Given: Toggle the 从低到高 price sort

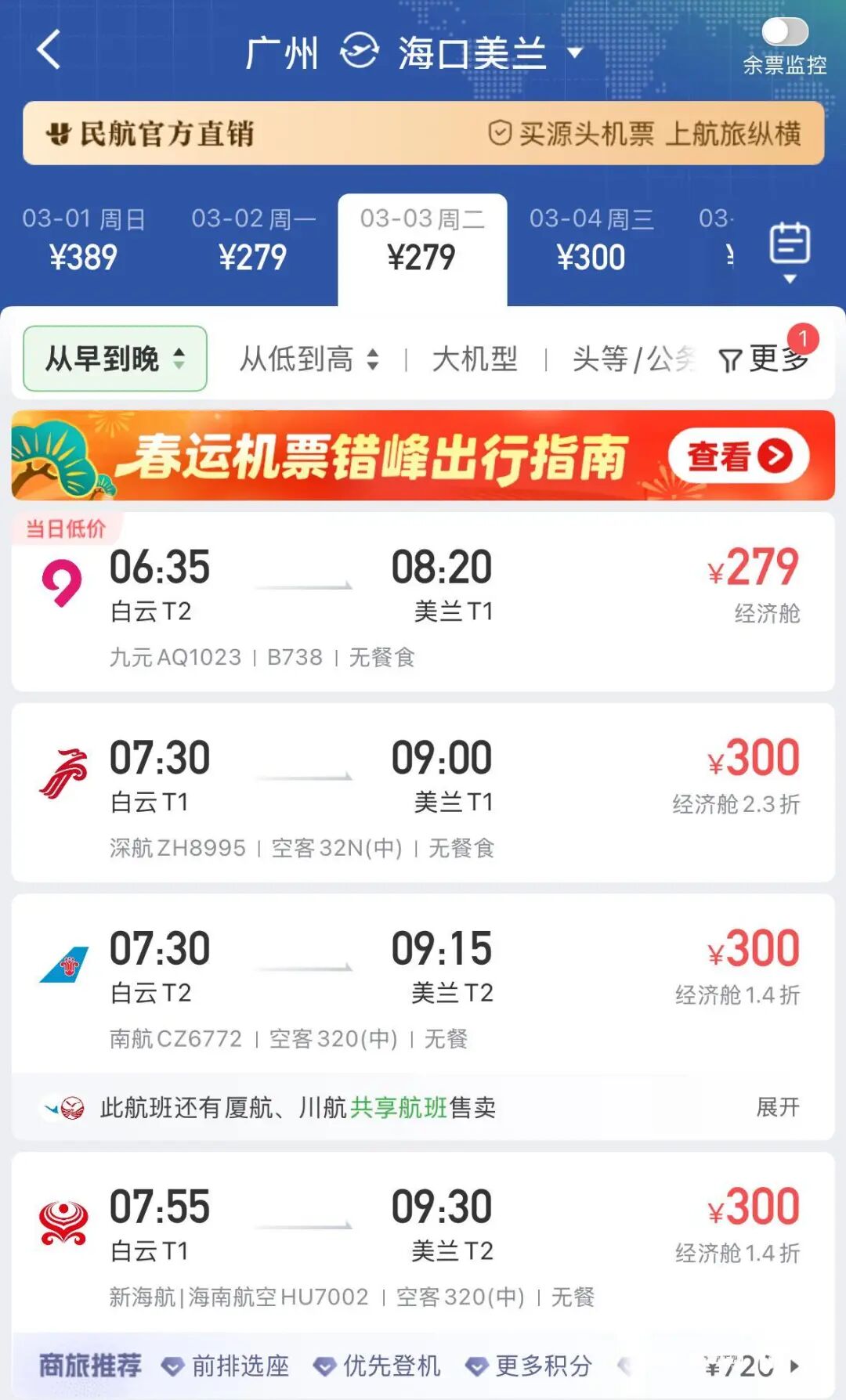Looking at the screenshot, I should click(x=308, y=358).
